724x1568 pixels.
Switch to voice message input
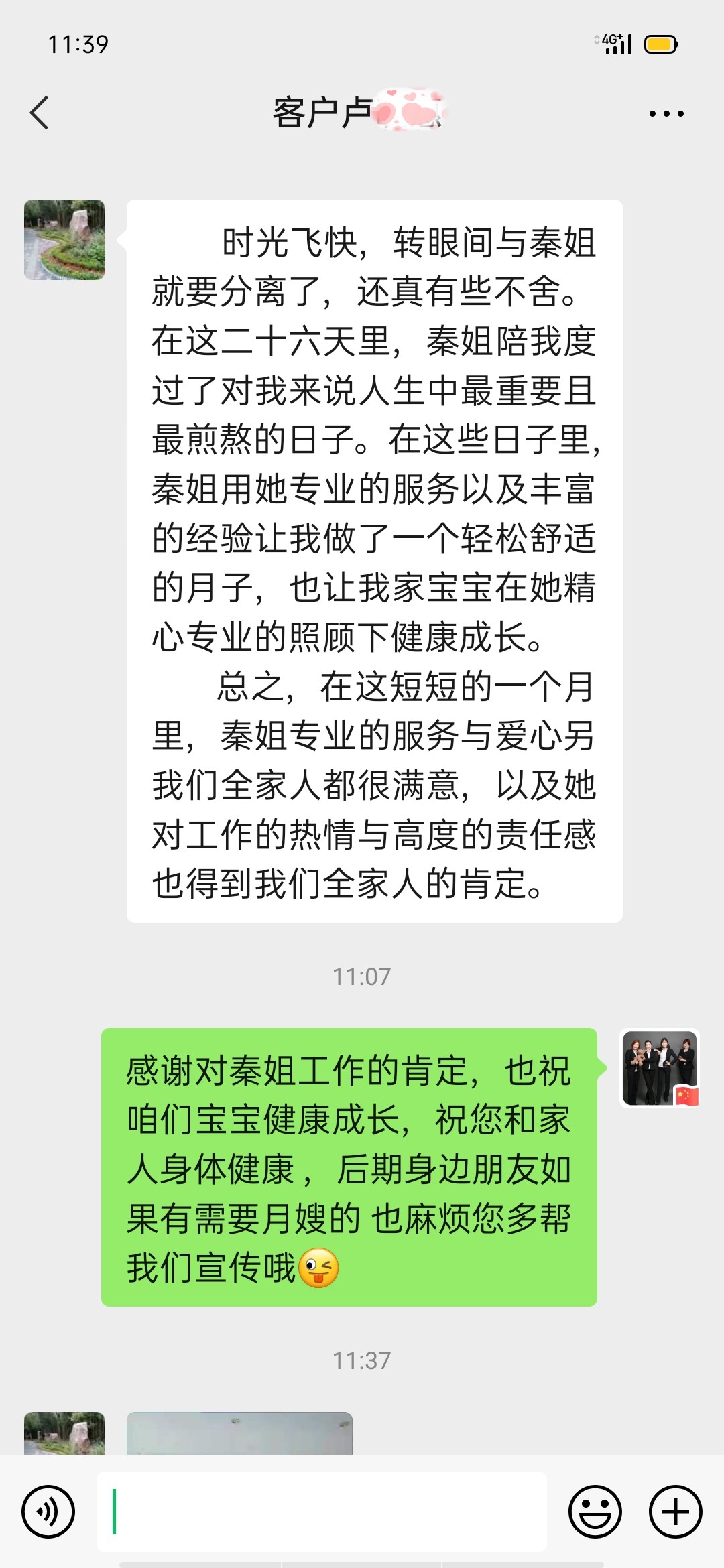48,1512
